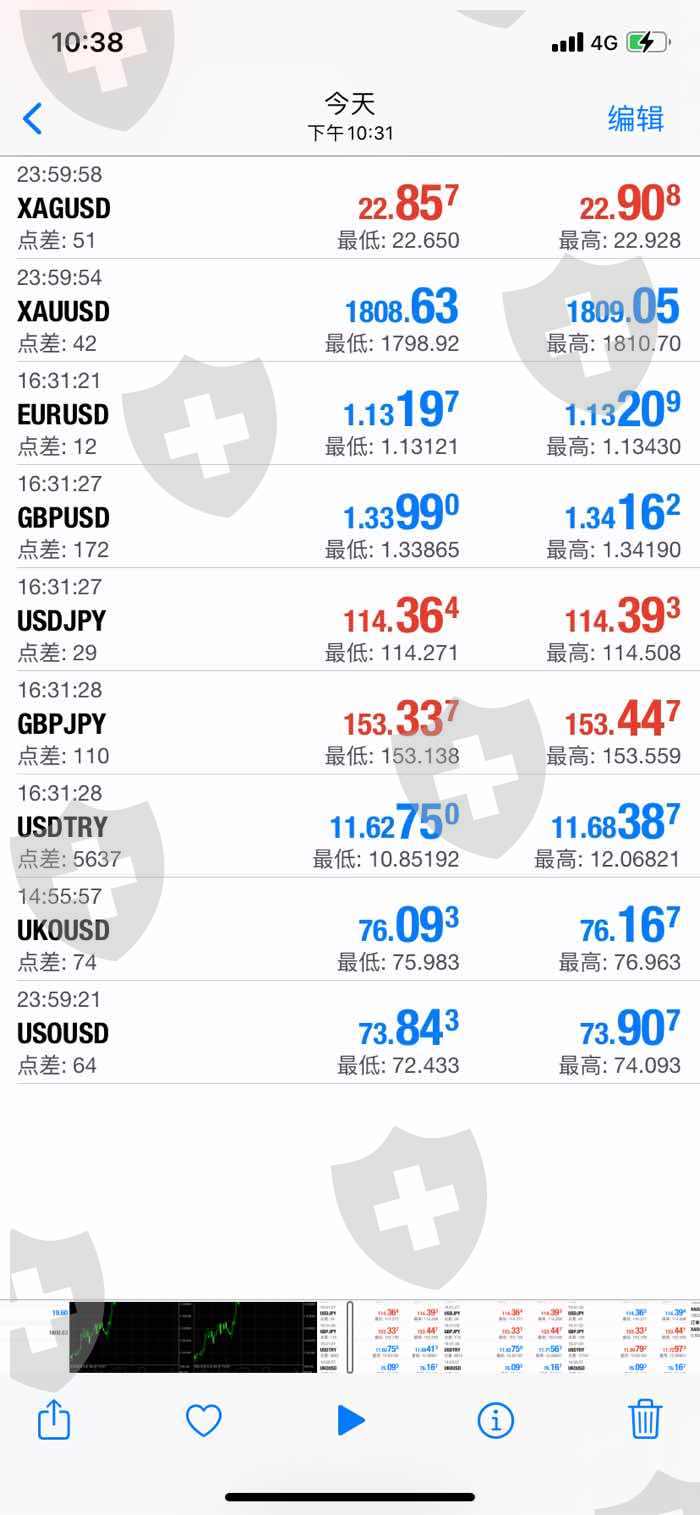Go back to the photo library

coord(32,118)
